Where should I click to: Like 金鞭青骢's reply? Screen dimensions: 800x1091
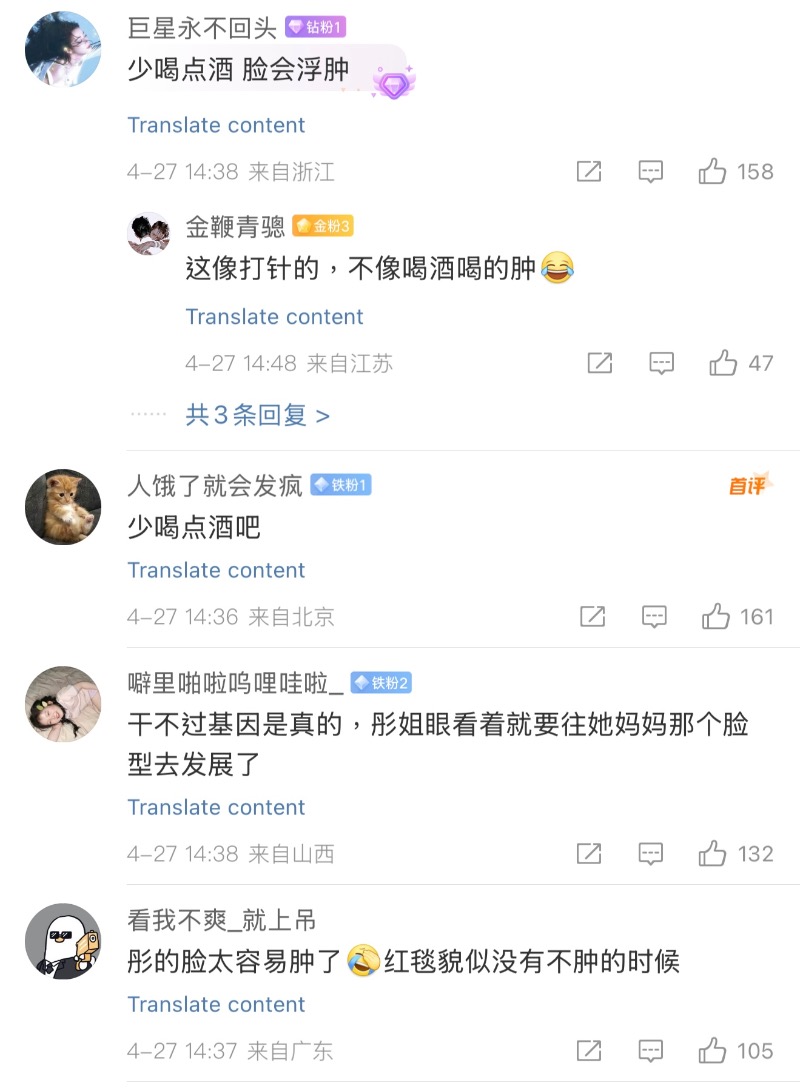coord(723,363)
